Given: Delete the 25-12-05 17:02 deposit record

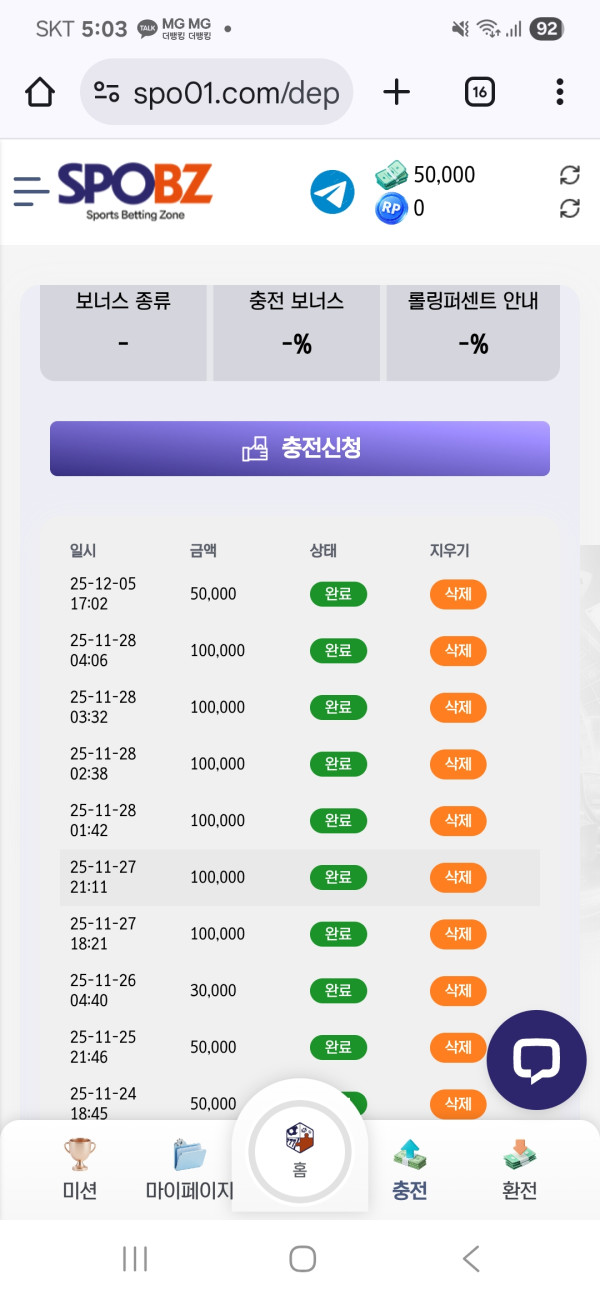Looking at the screenshot, I should (458, 594).
